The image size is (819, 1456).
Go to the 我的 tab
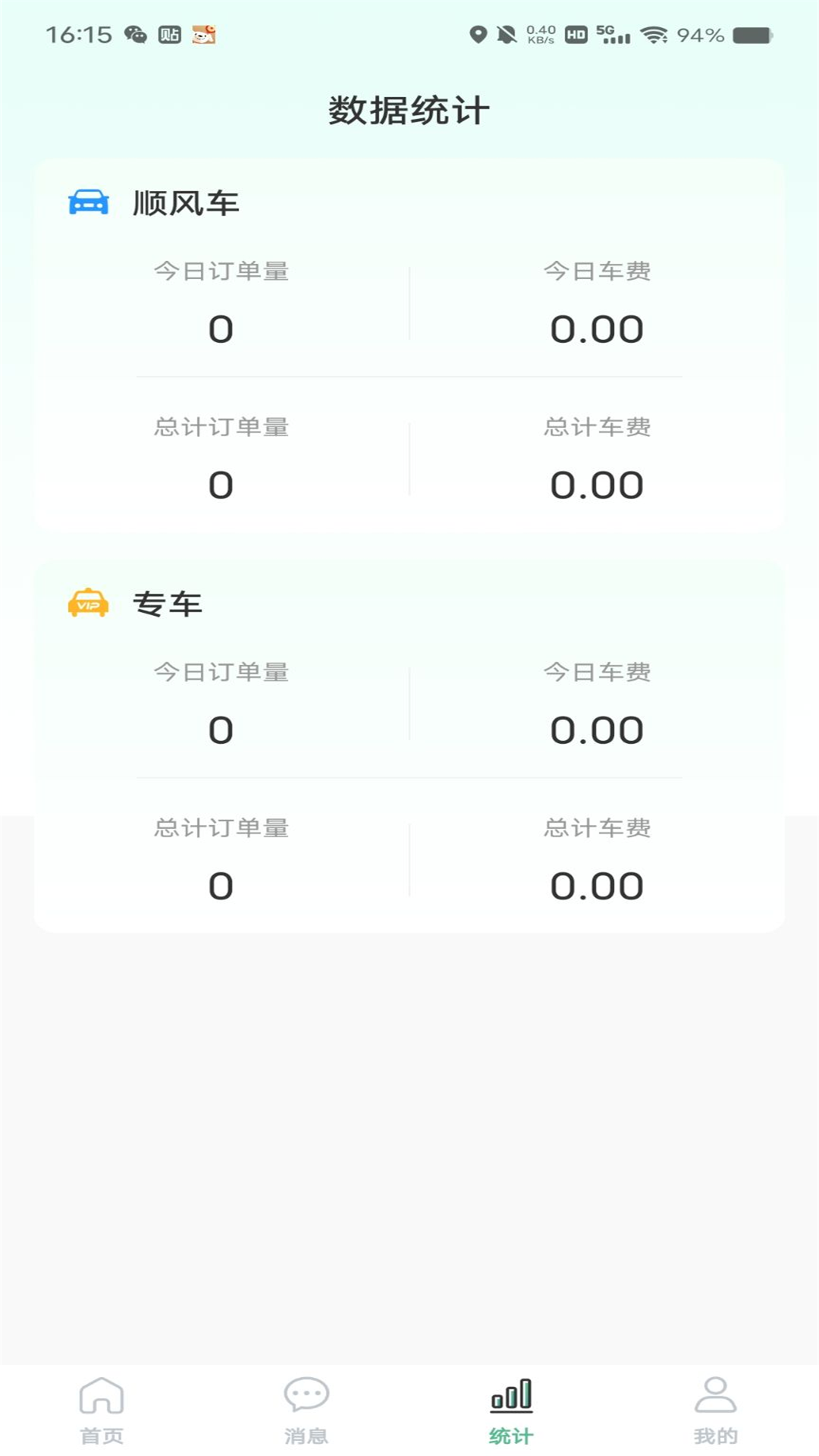point(715,1410)
